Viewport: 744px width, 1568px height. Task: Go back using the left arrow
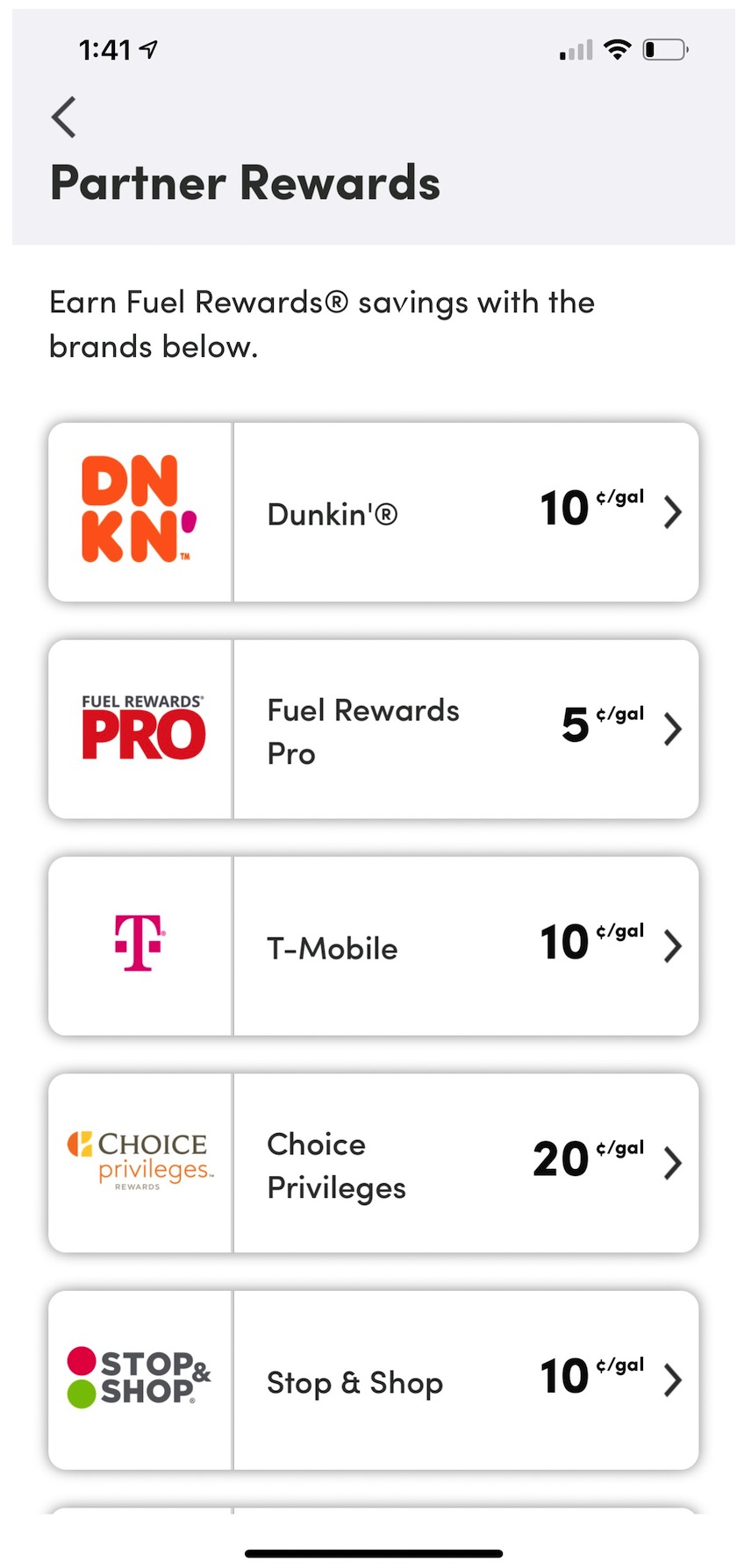pyautogui.click(x=64, y=116)
